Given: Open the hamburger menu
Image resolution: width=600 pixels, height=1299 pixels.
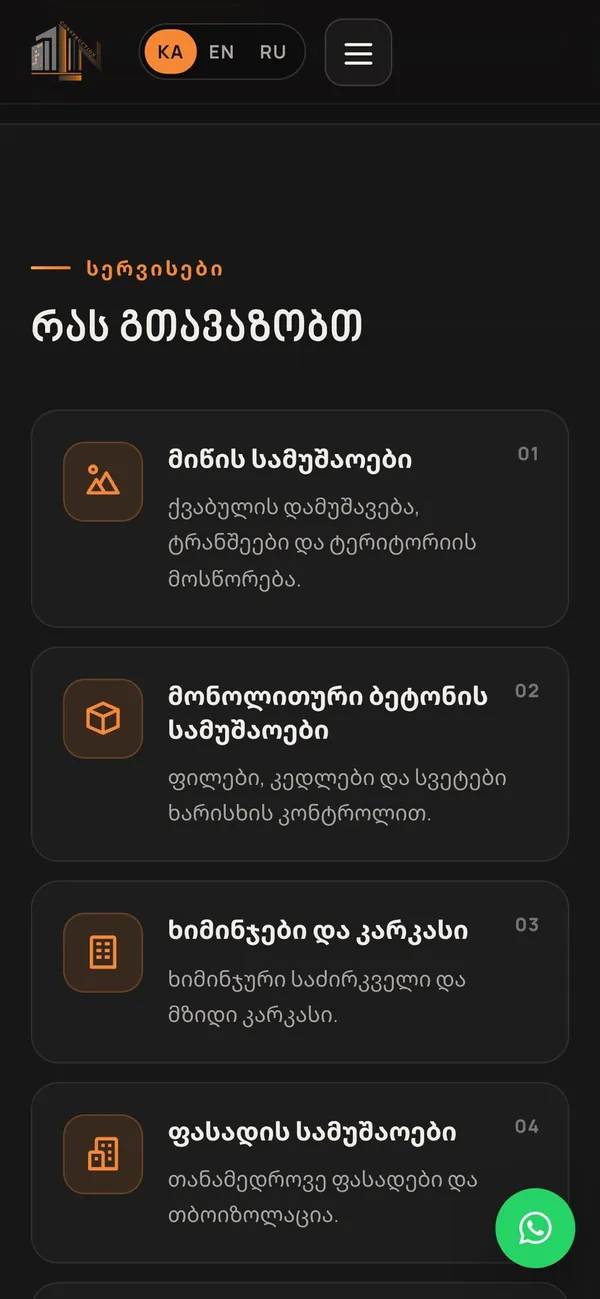Looking at the screenshot, I should click(x=358, y=53).
